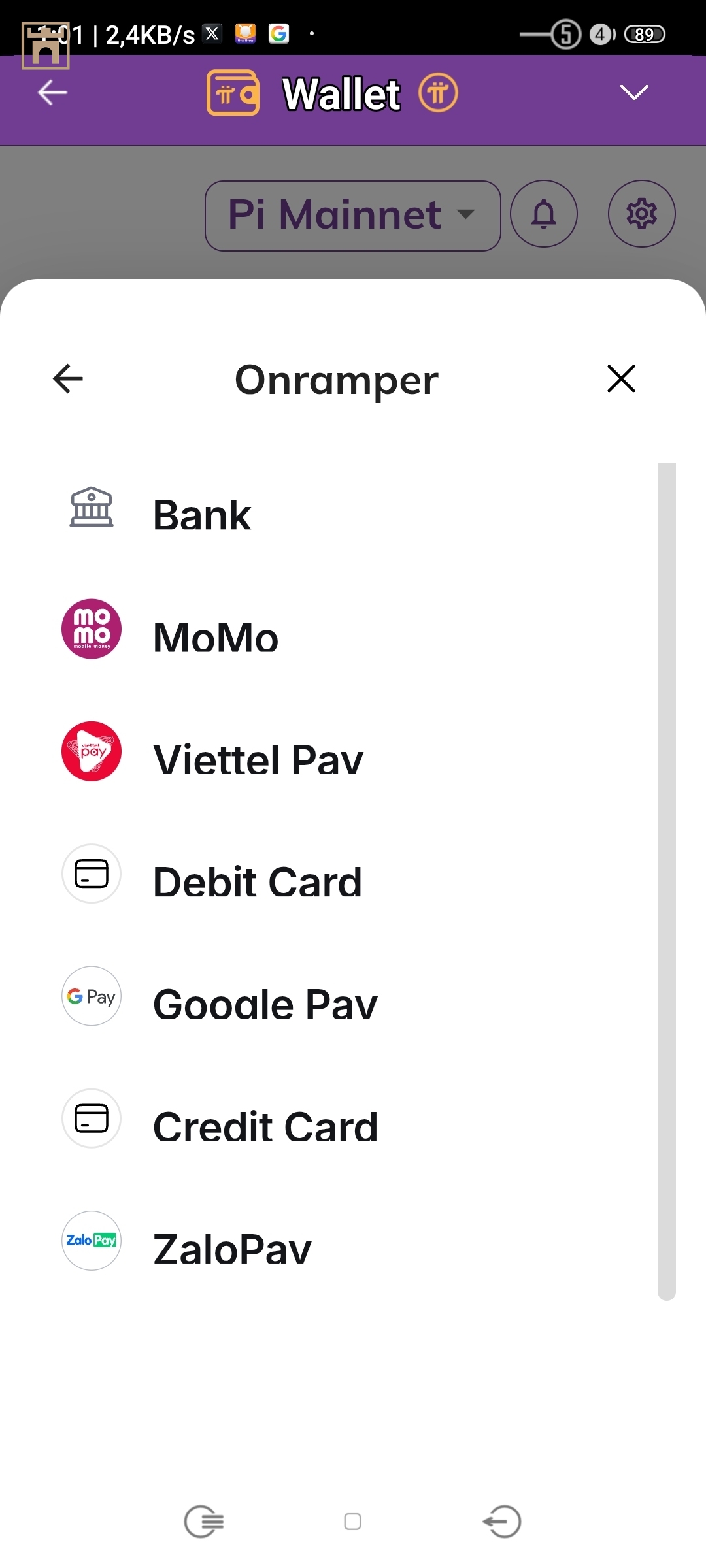This screenshot has height=1568, width=706.
Task: Open the notifications bell
Action: point(543,214)
